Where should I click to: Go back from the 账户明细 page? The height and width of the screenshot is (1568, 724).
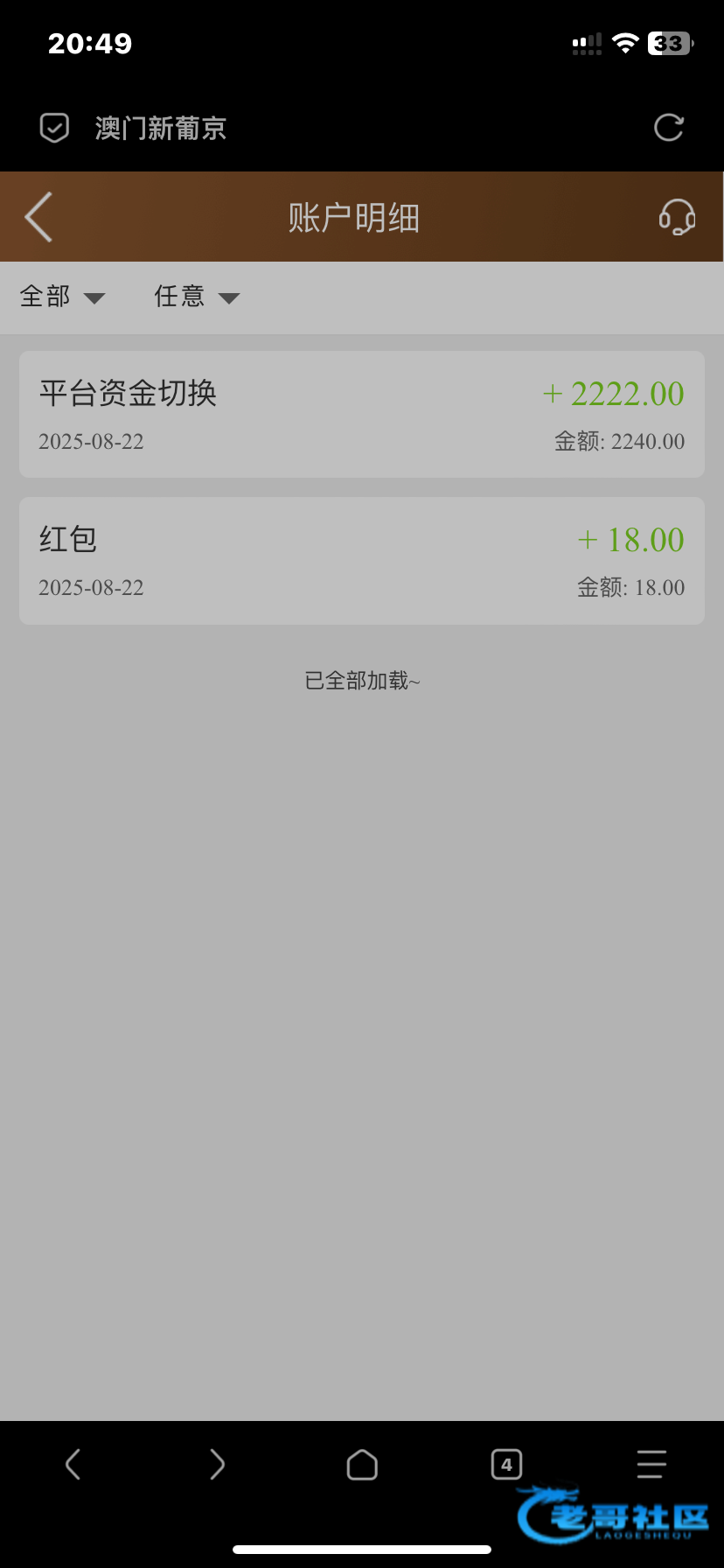(x=38, y=217)
